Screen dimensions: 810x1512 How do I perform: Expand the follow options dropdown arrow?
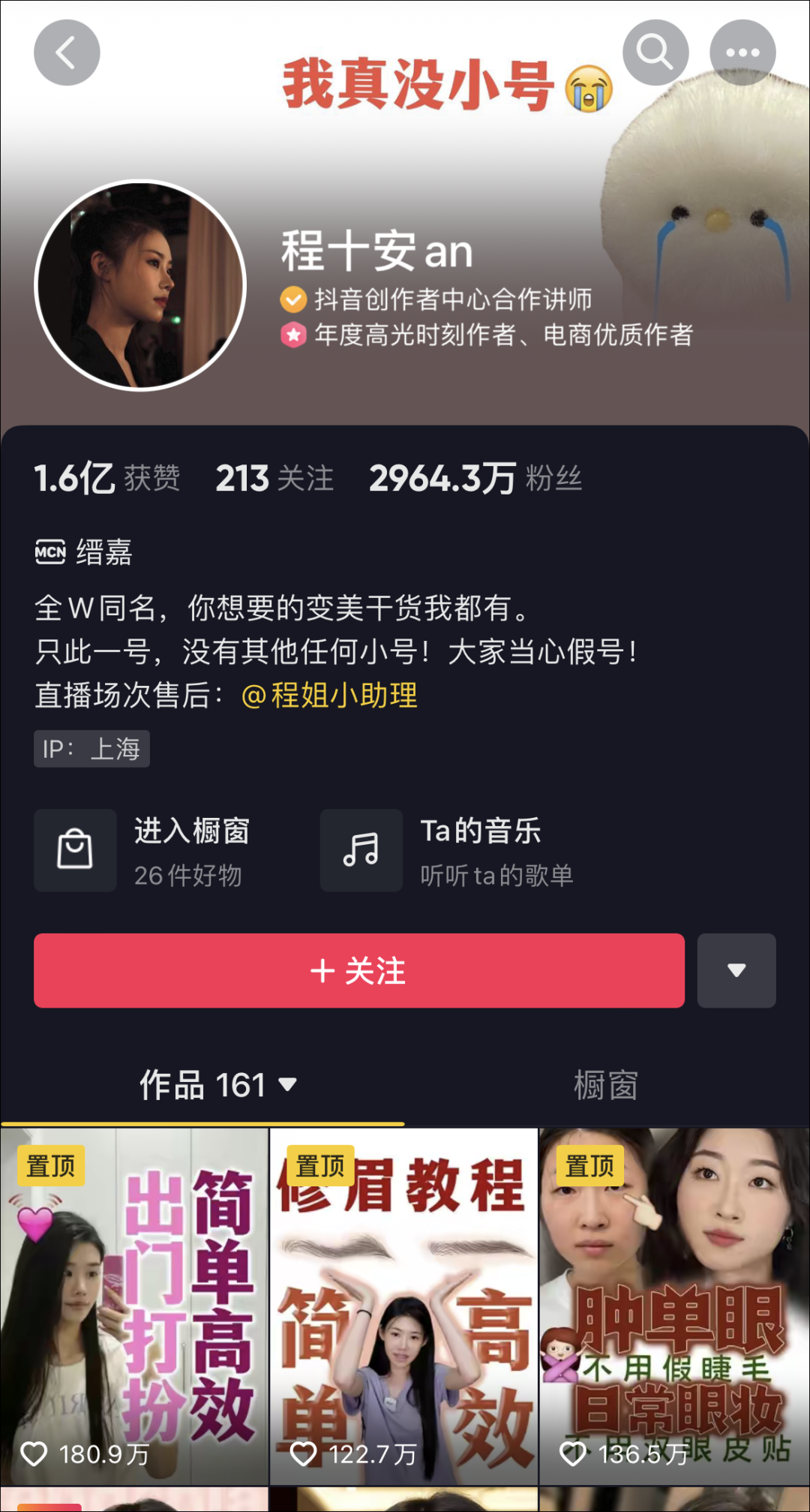(736, 970)
